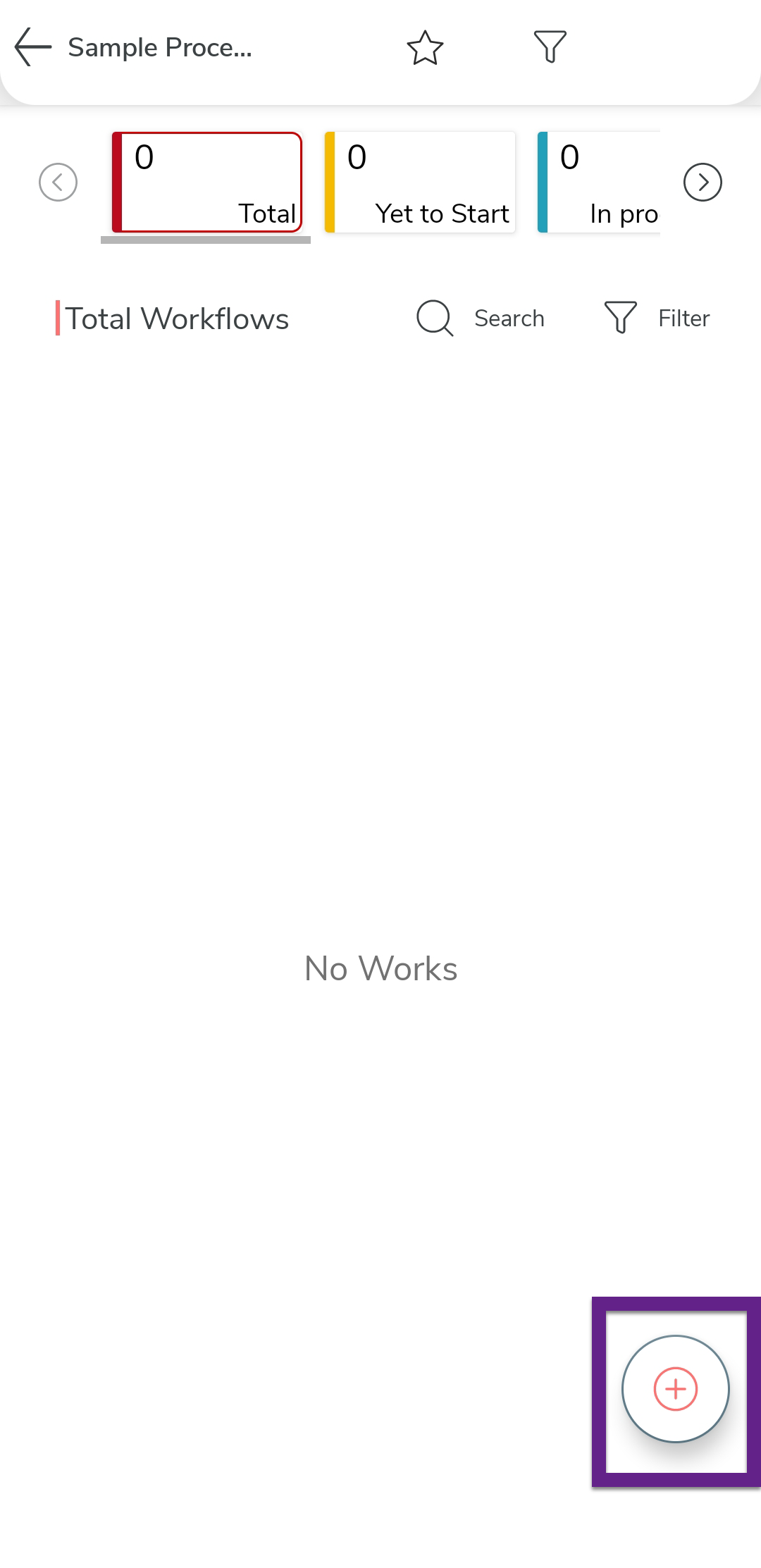Show previous status cards with left arrow
This screenshot has width=761, height=1568.
tap(58, 183)
